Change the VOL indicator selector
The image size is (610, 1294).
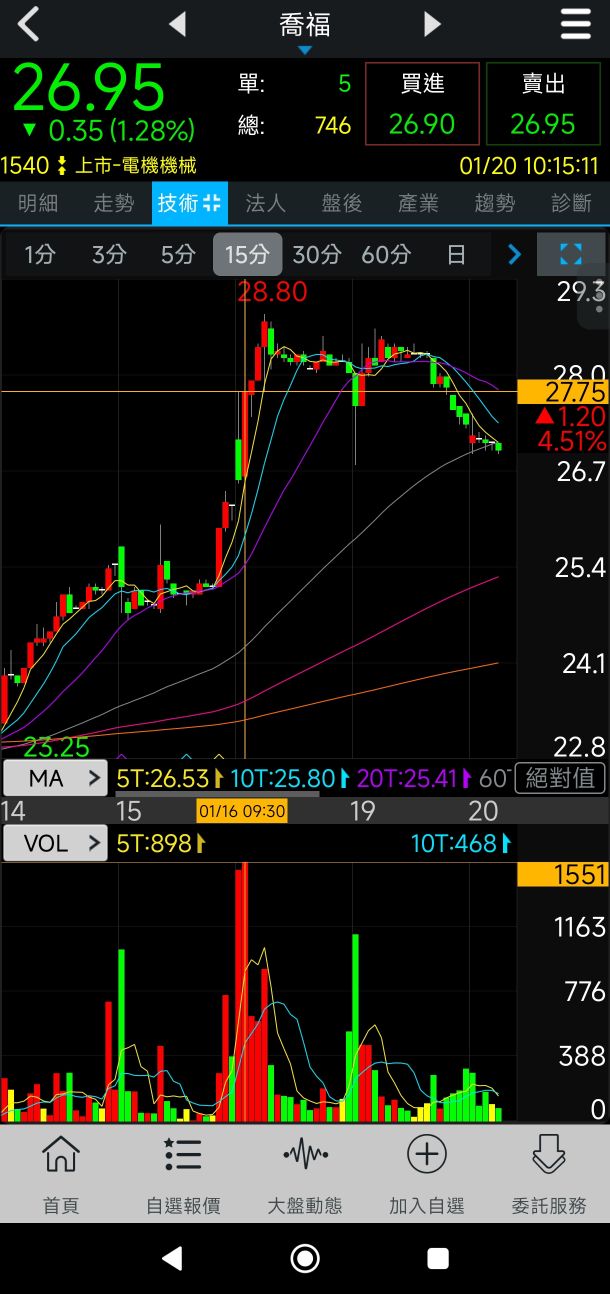55,843
